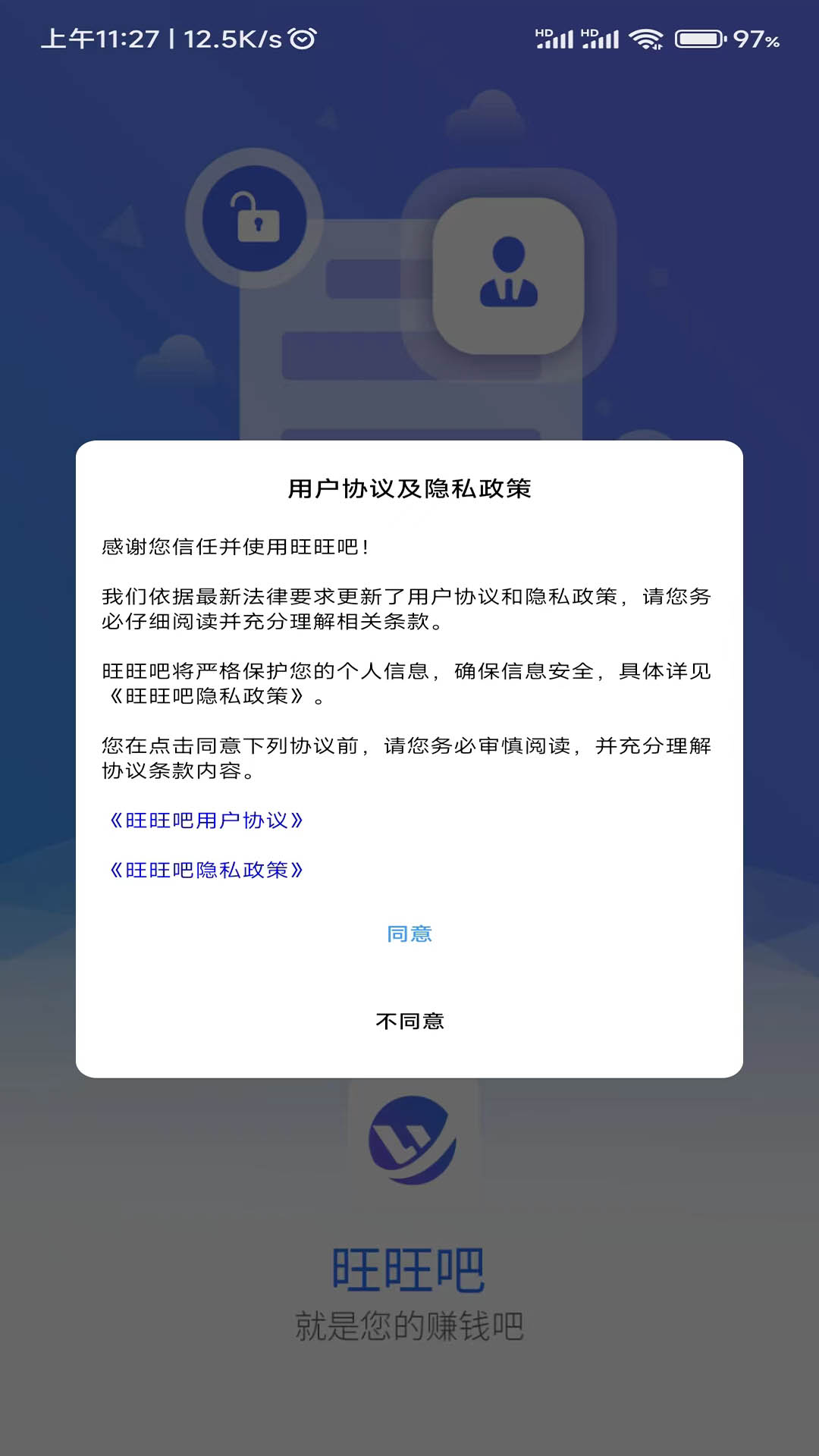
Task: Open the 《旺旺吧隐私政策》 link
Action: tap(206, 870)
